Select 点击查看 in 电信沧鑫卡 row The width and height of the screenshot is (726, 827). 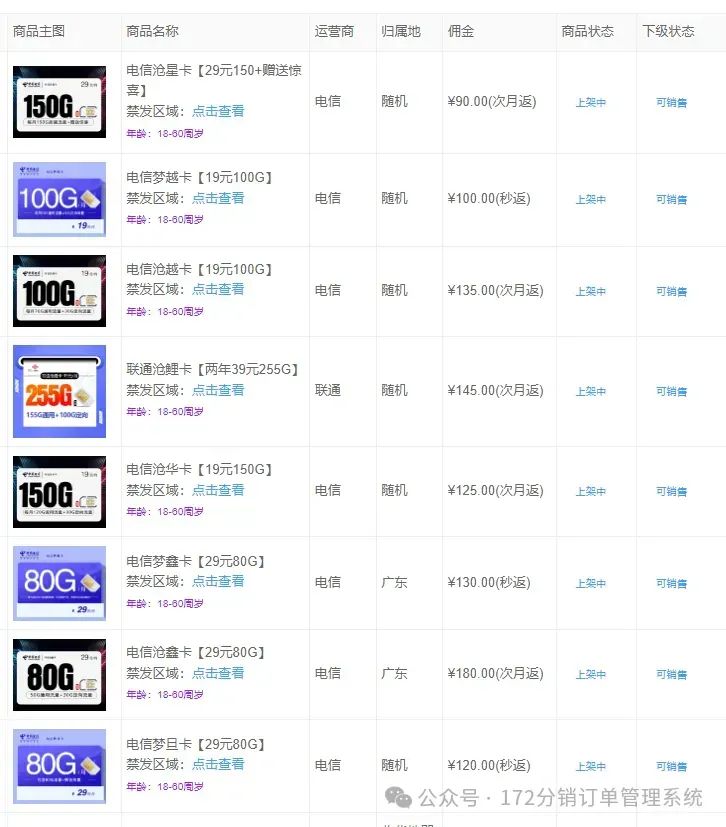click(x=218, y=673)
